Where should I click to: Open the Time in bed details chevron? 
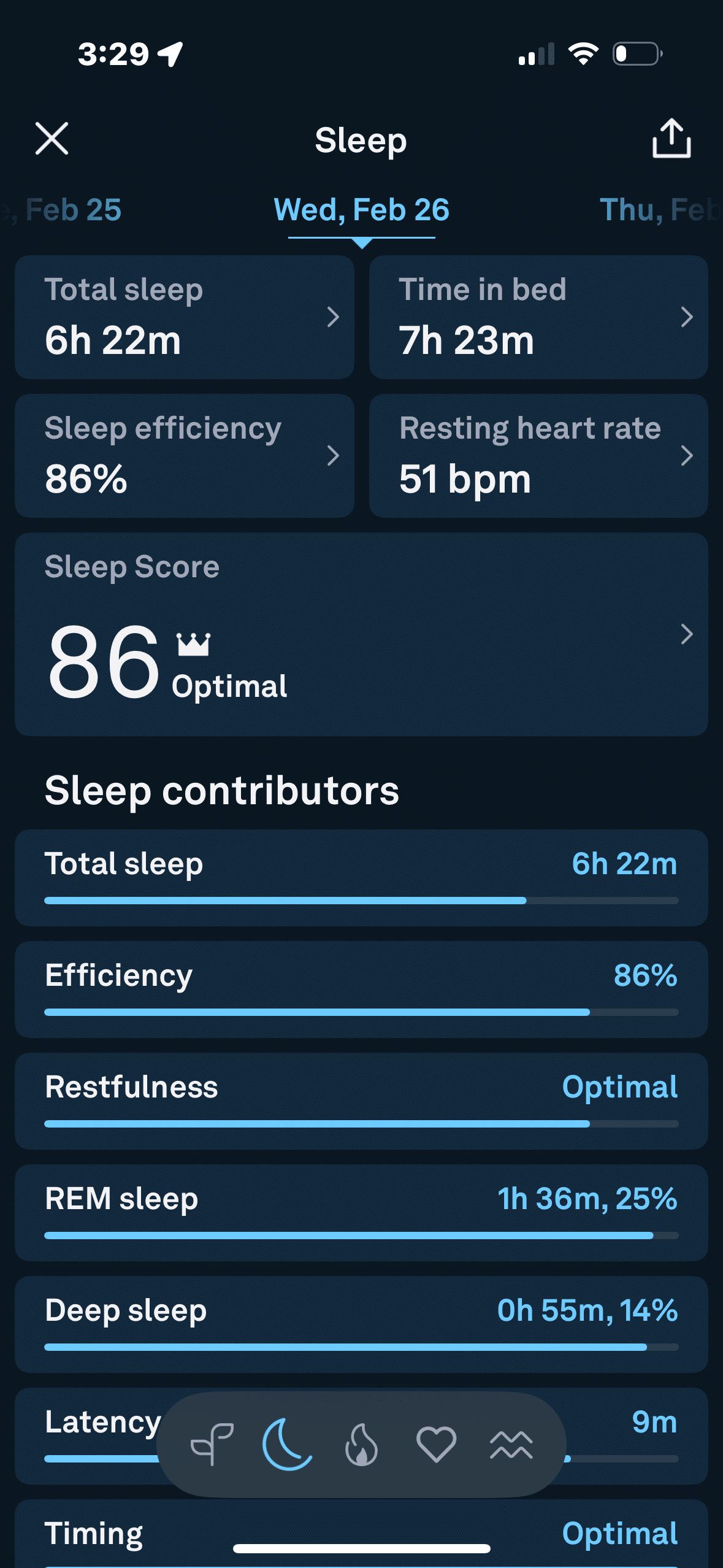[687, 318]
